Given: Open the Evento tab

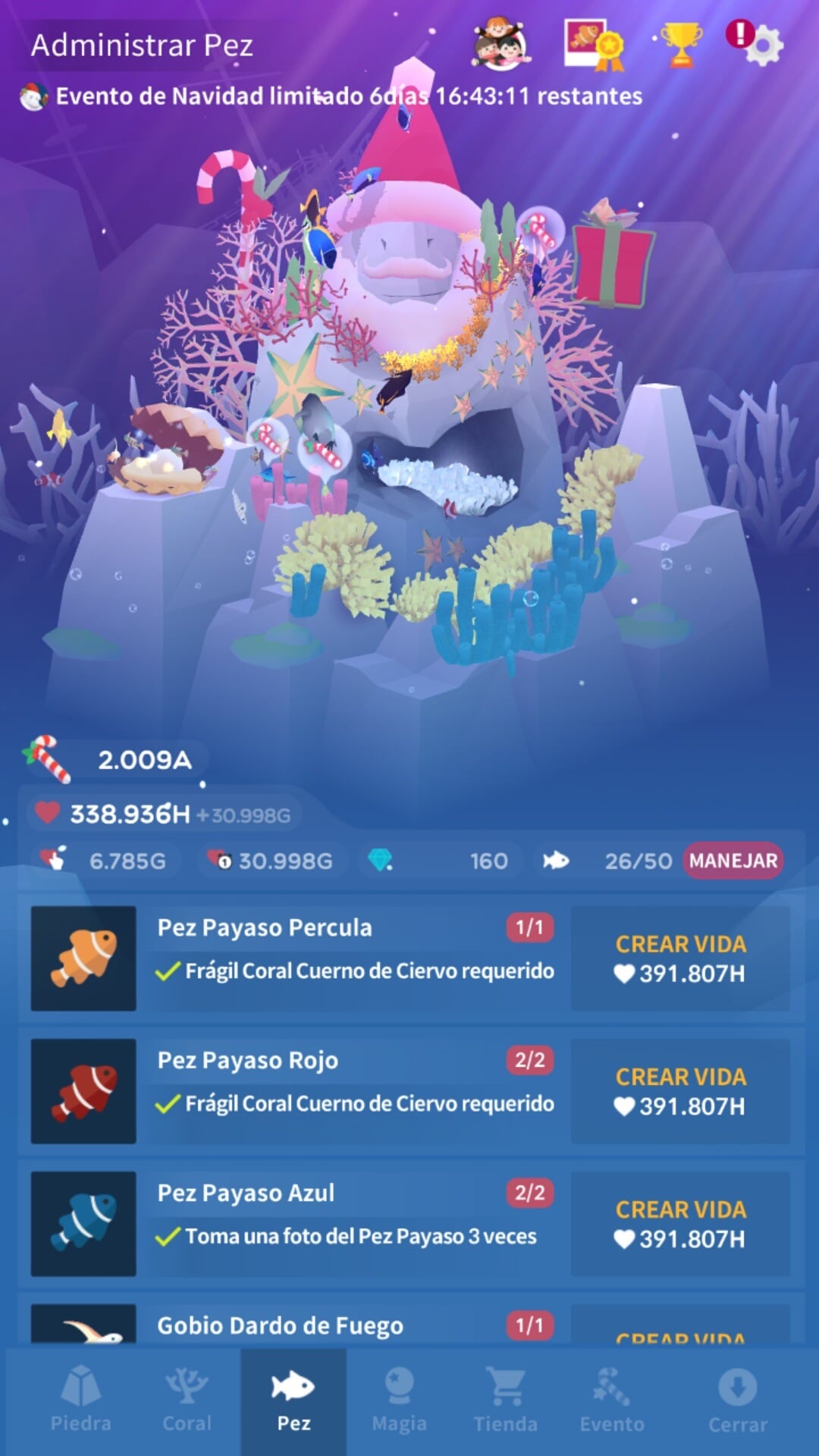Looking at the screenshot, I should [x=611, y=1400].
